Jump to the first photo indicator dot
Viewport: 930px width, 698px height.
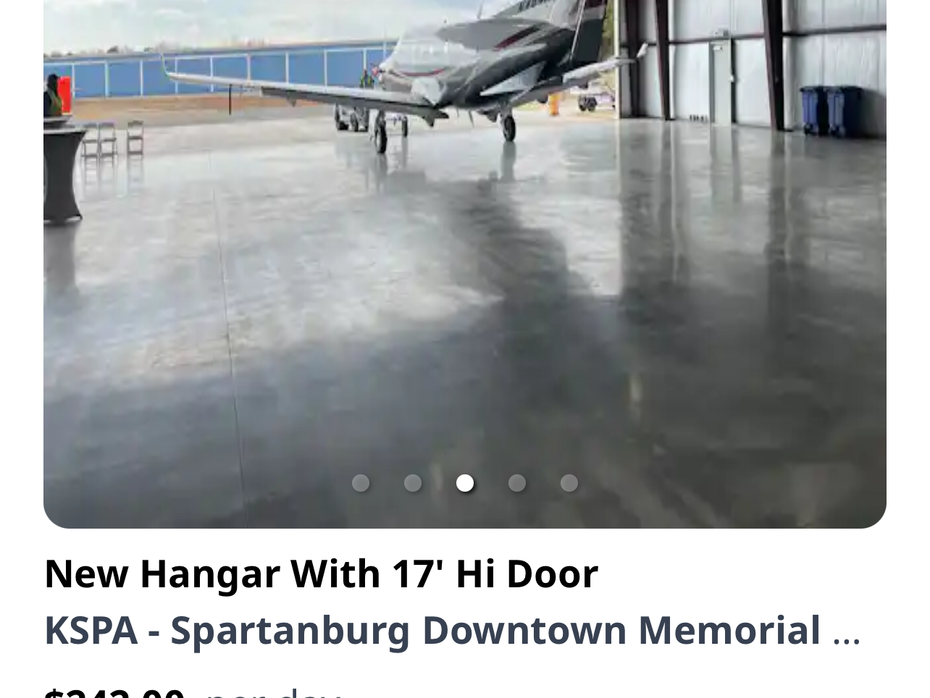[361, 483]
